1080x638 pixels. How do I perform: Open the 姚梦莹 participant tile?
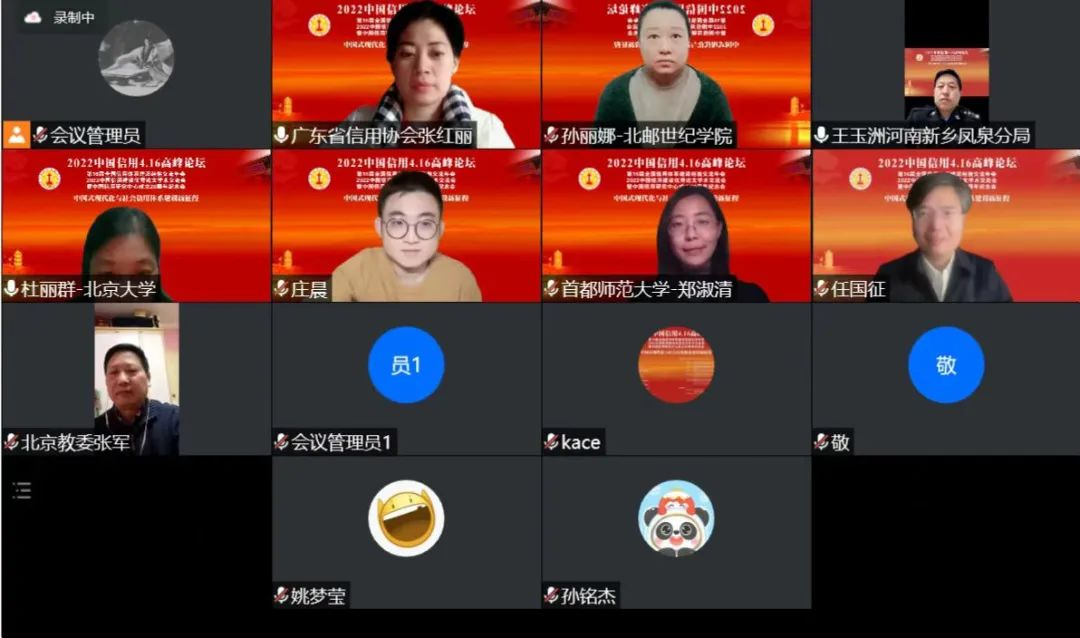tap(406, 532)
